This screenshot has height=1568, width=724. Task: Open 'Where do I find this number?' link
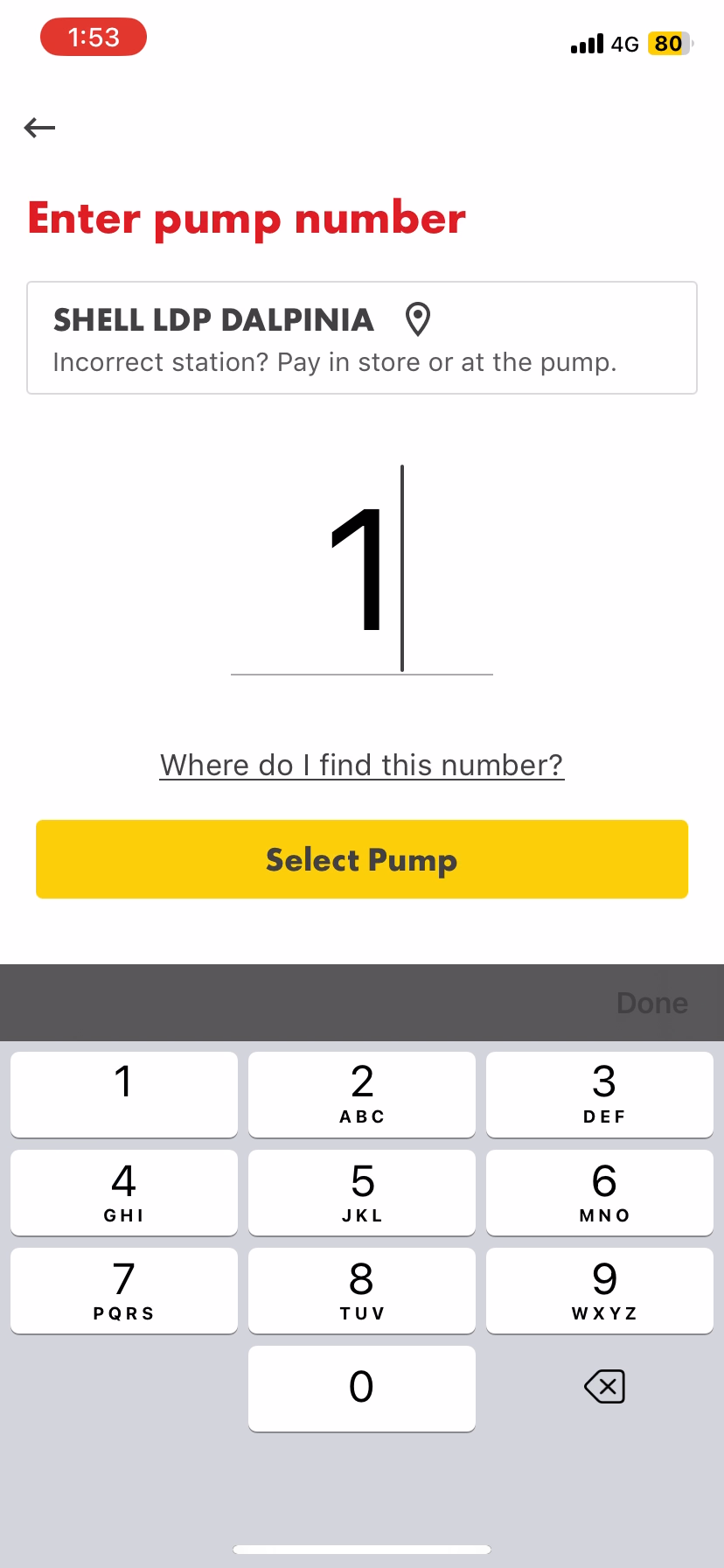[361, 765]
